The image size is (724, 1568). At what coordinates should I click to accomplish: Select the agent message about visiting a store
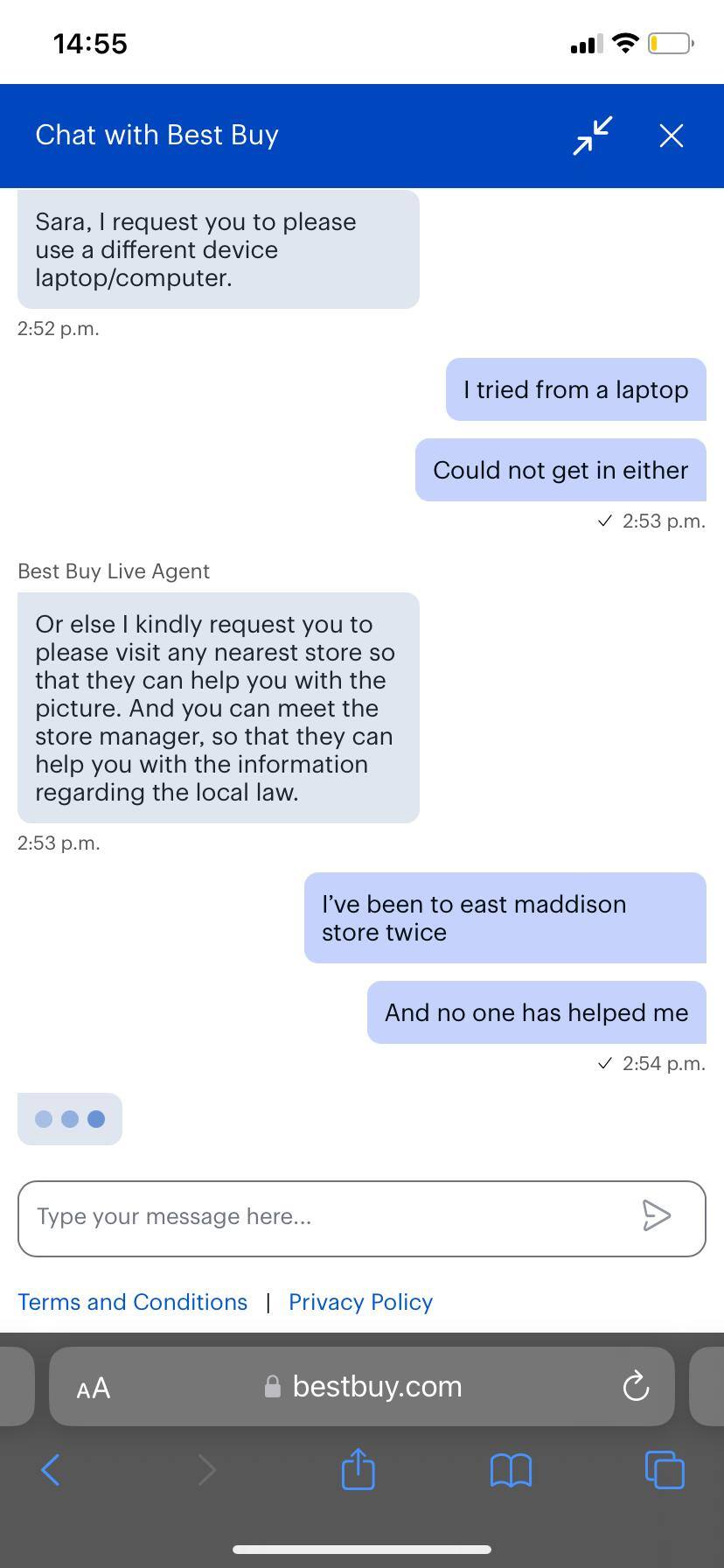pos(217,708)
